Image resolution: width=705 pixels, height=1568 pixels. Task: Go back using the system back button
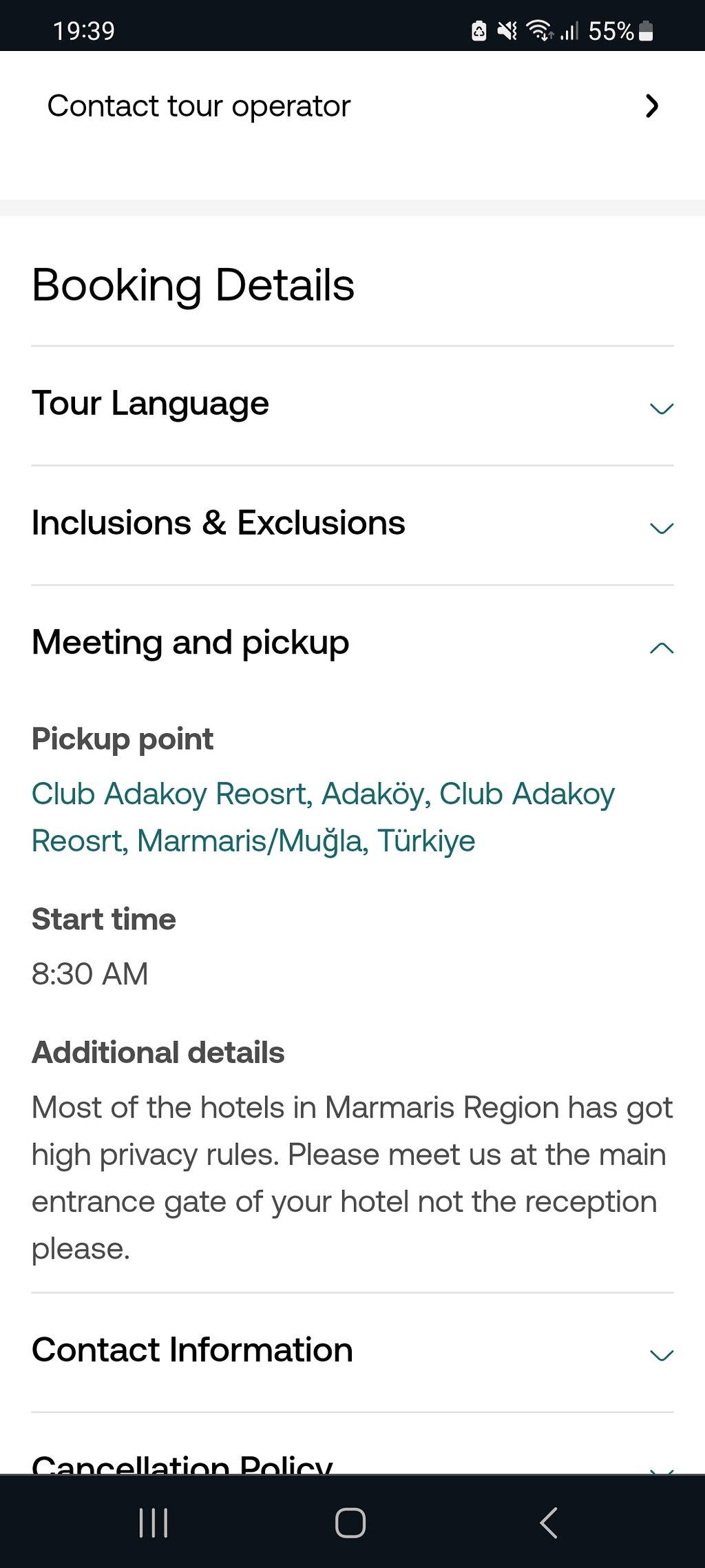pyautogui.click(x=548, y=1523)
